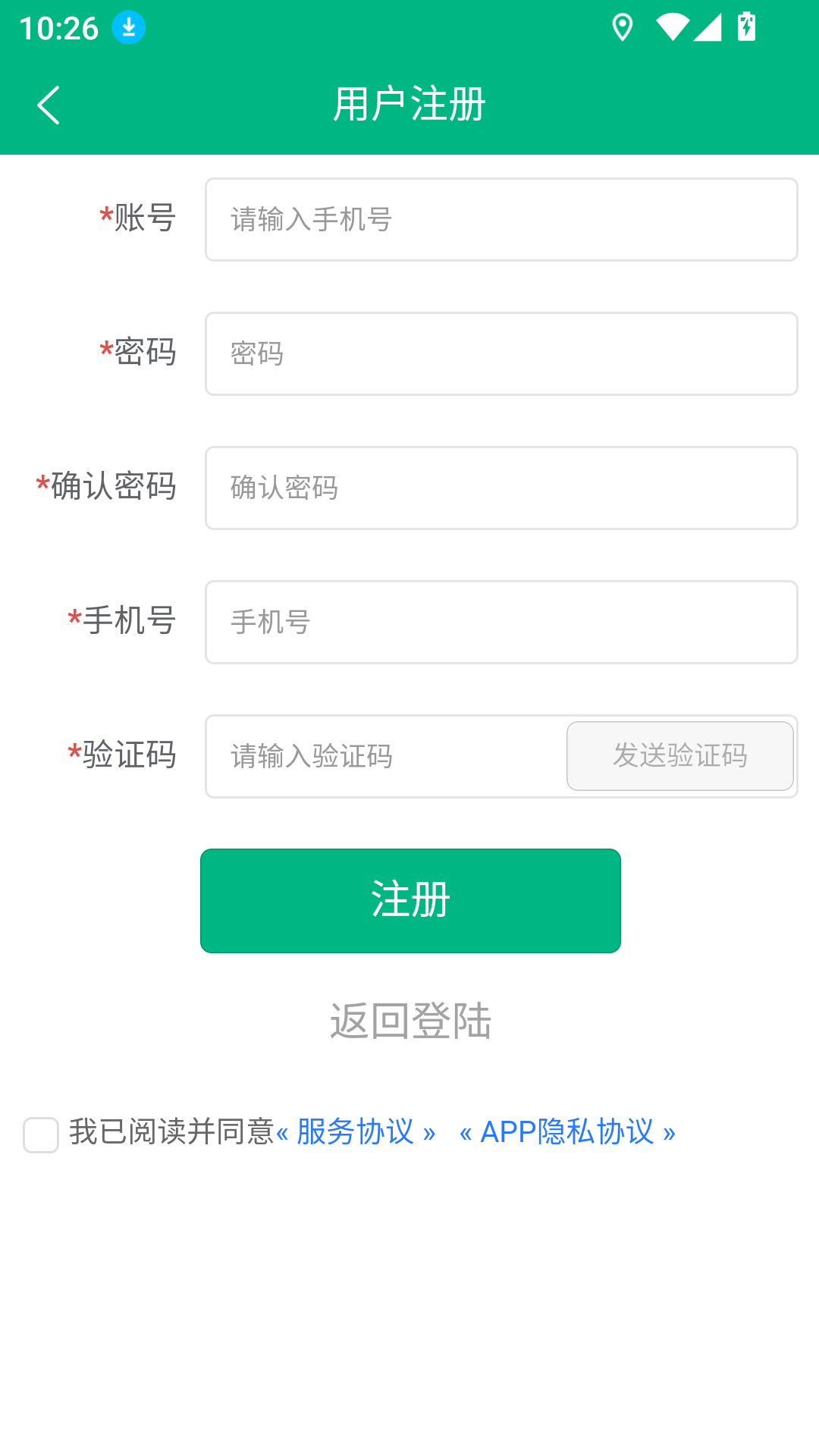Send verification code via 发送验证码
819x1456 pixels.
(x=679, y=756)
